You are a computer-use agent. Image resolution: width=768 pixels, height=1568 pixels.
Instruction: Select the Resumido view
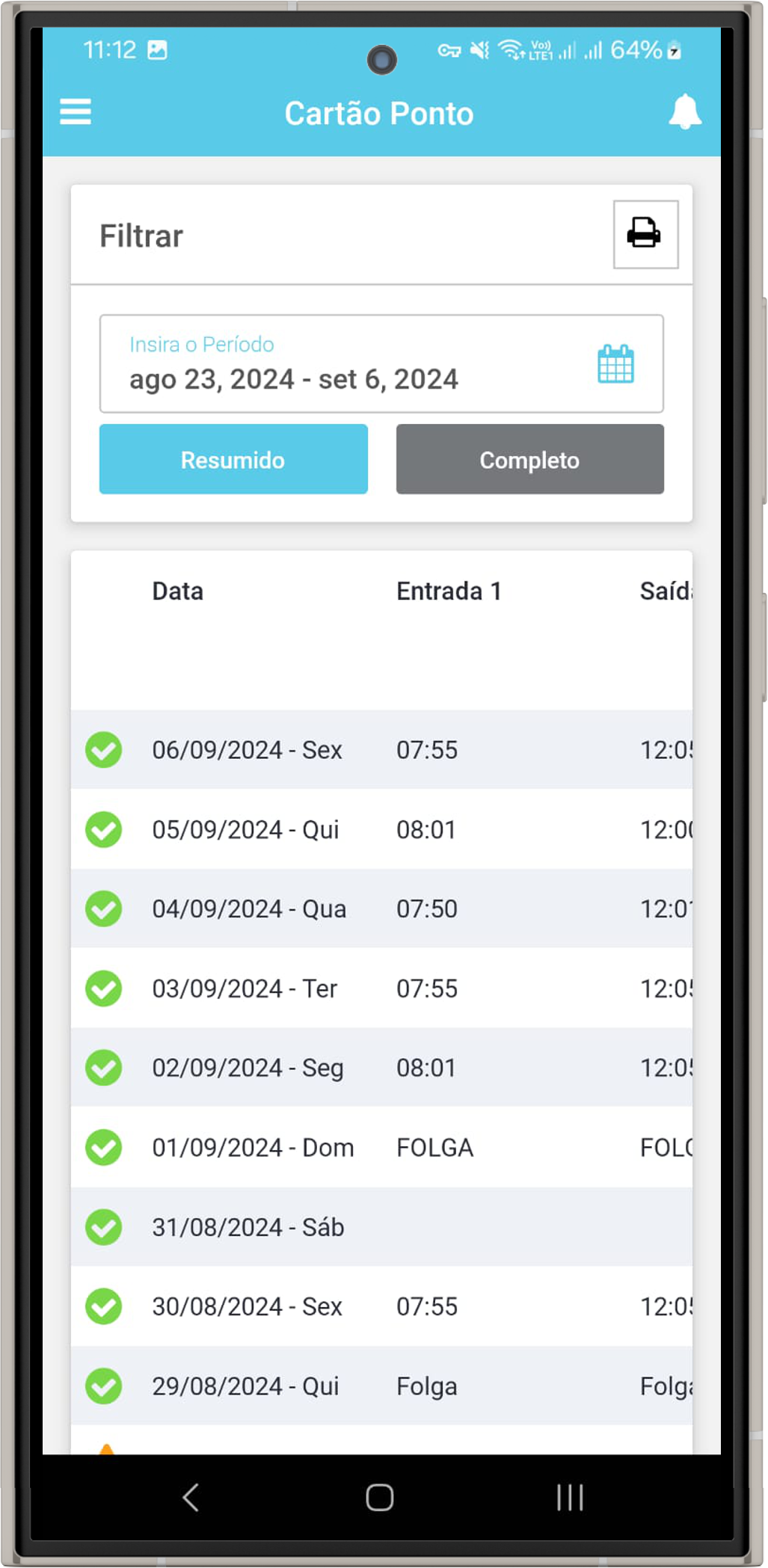(x=233, y=459)
